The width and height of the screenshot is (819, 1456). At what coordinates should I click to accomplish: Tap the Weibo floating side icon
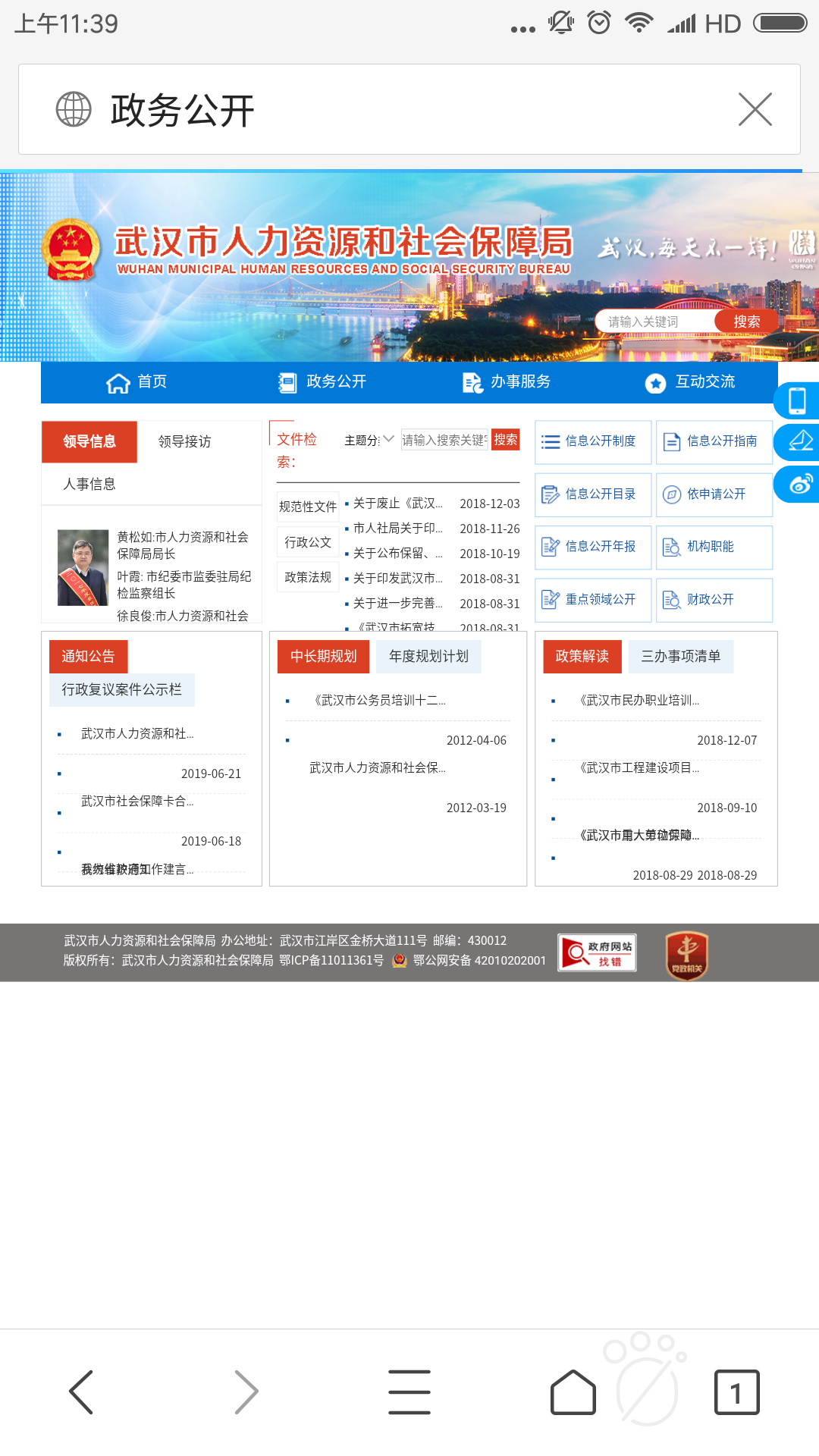pyautogui.click(x=799, y=484)
